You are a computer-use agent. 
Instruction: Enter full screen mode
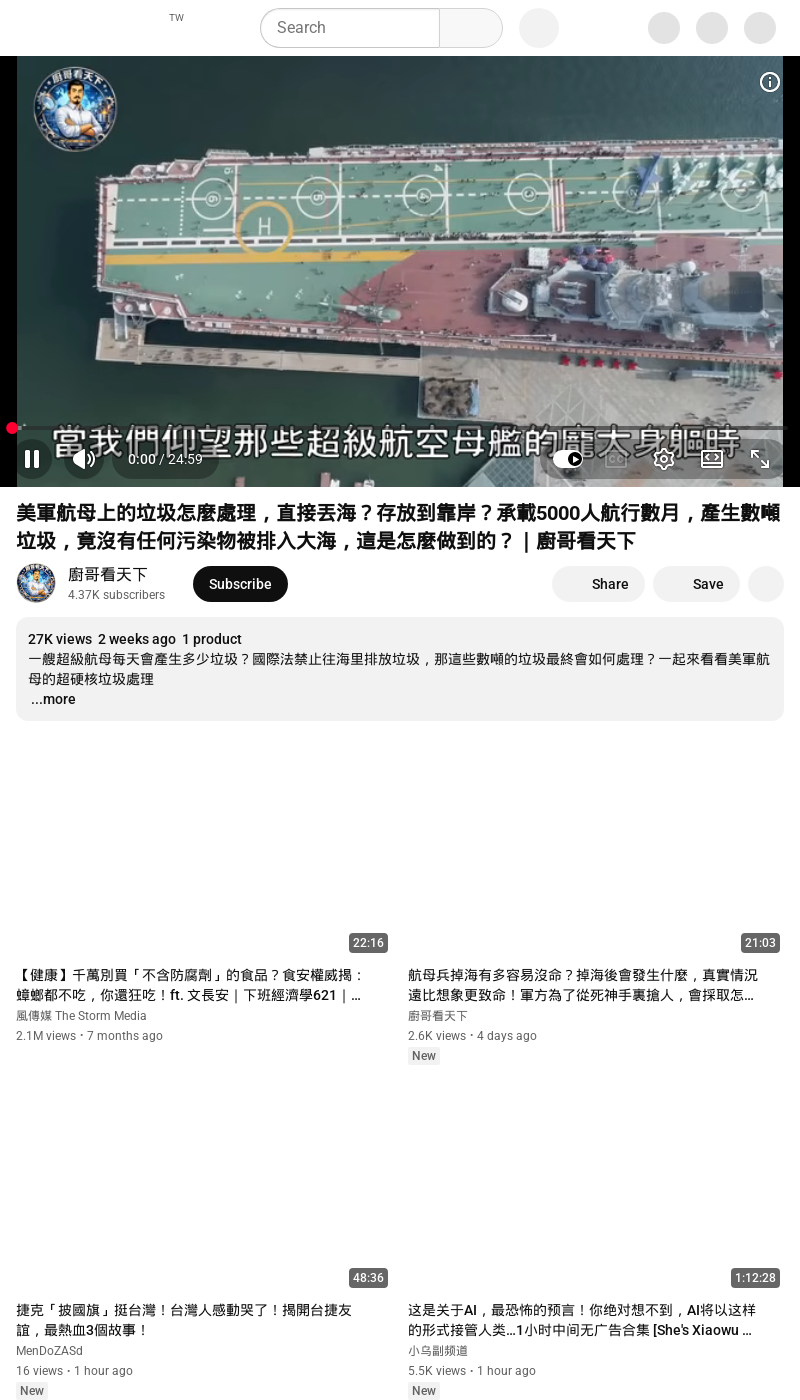(760, 459)
